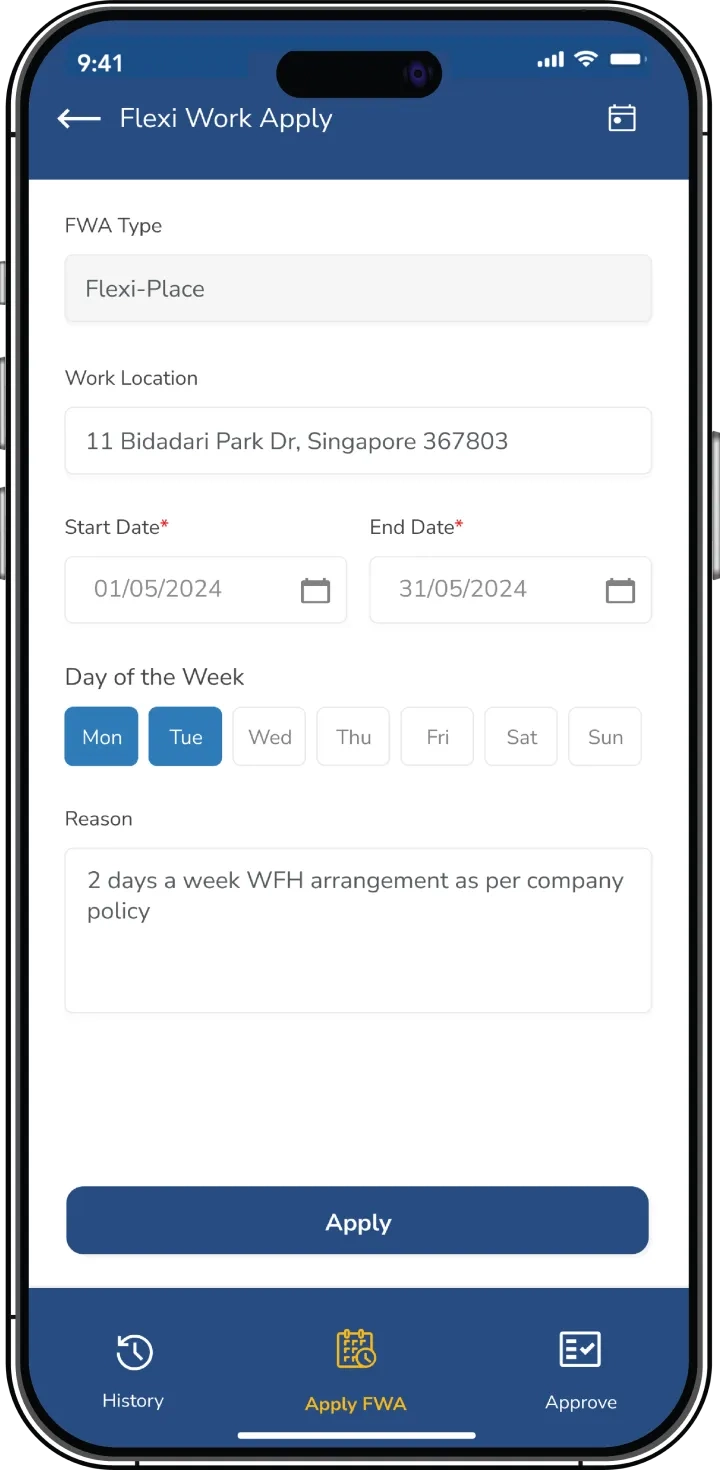Submit the form with Apply
Viewport: 720px width, 1470px height.
pyautogui.click(x=358, y=1221)
